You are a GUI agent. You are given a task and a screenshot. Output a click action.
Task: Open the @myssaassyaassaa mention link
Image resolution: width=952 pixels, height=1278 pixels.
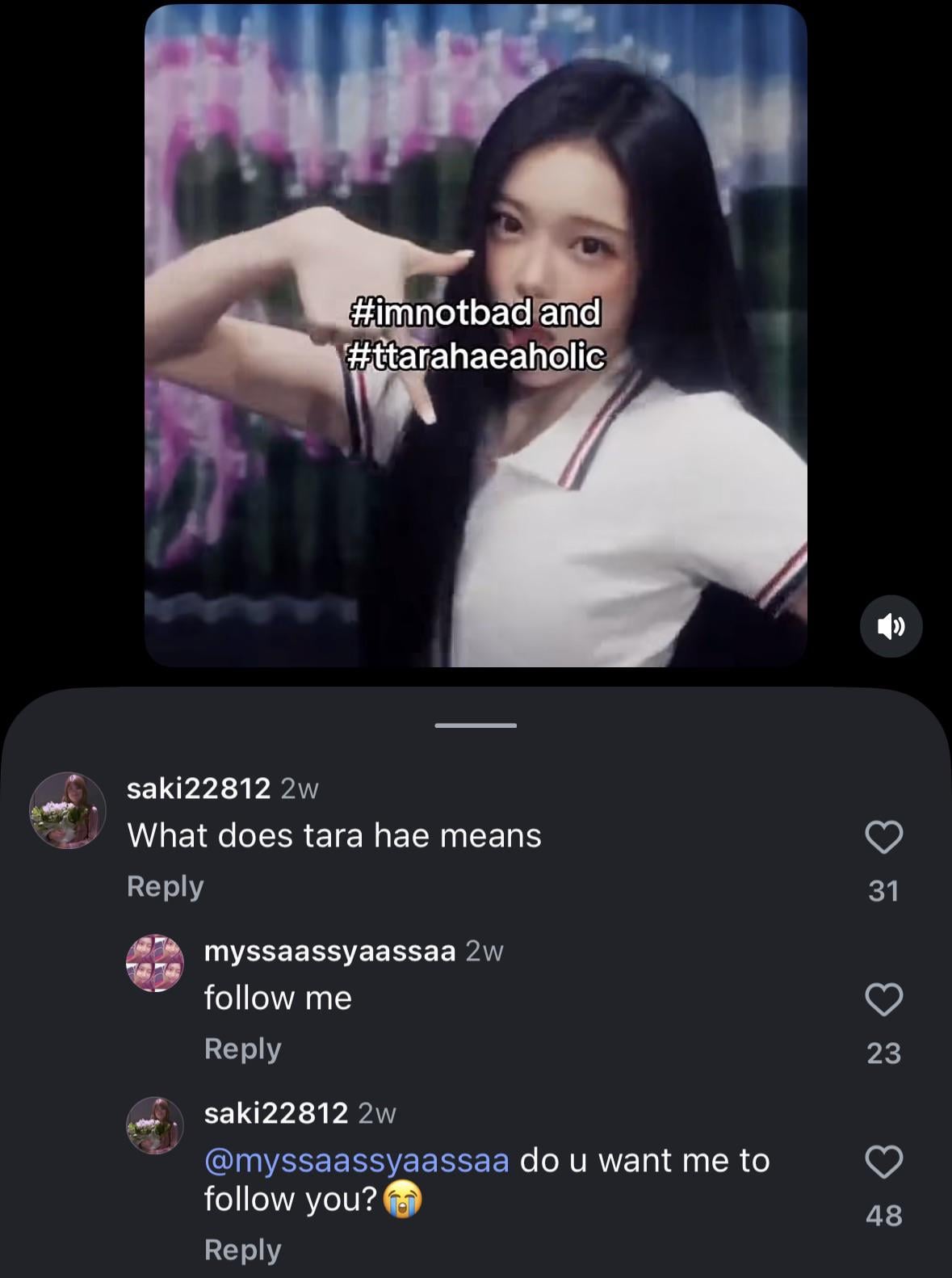point(356,1160)
